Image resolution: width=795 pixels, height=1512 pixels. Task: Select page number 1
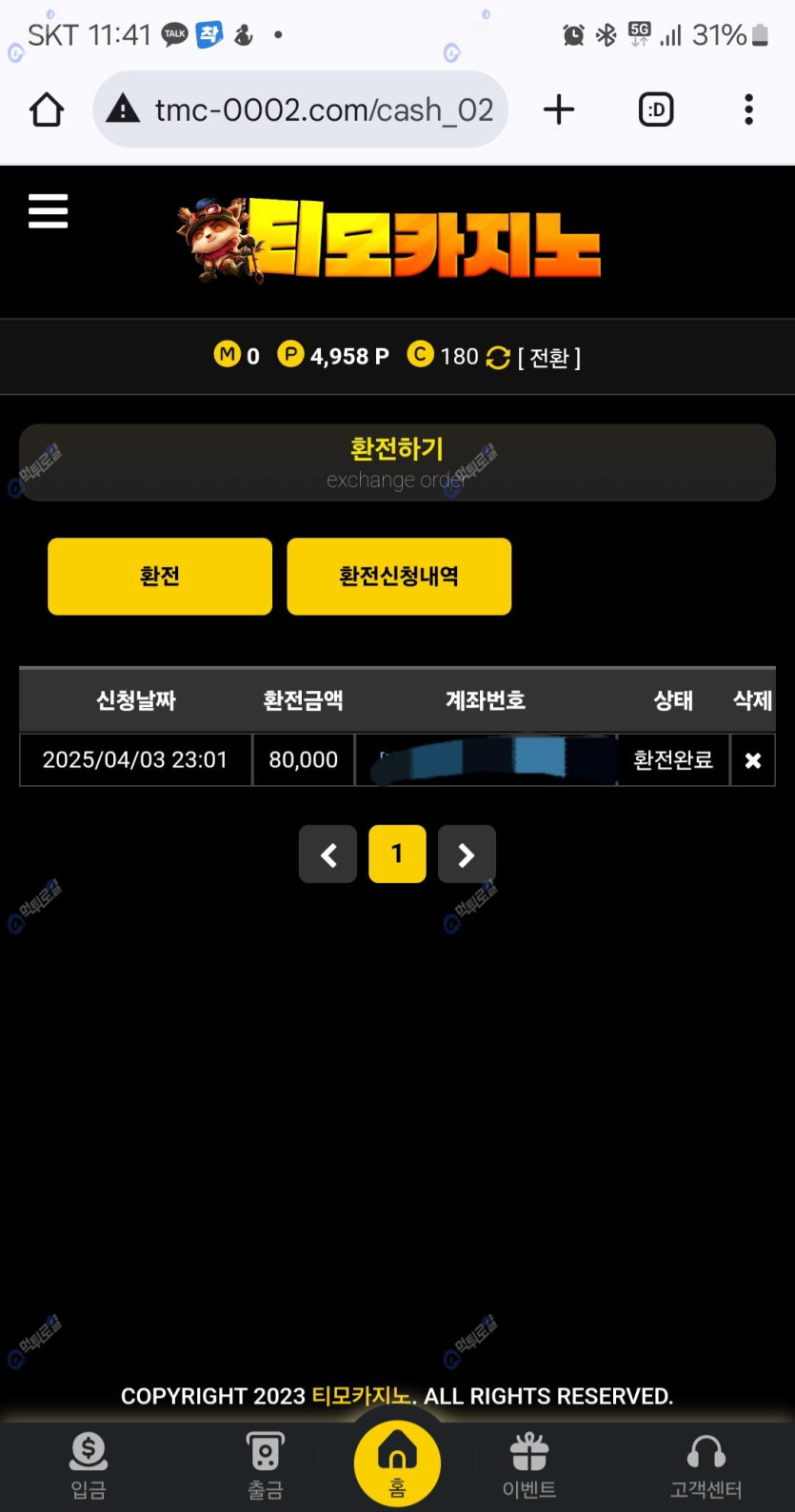(x=397, y=854)
